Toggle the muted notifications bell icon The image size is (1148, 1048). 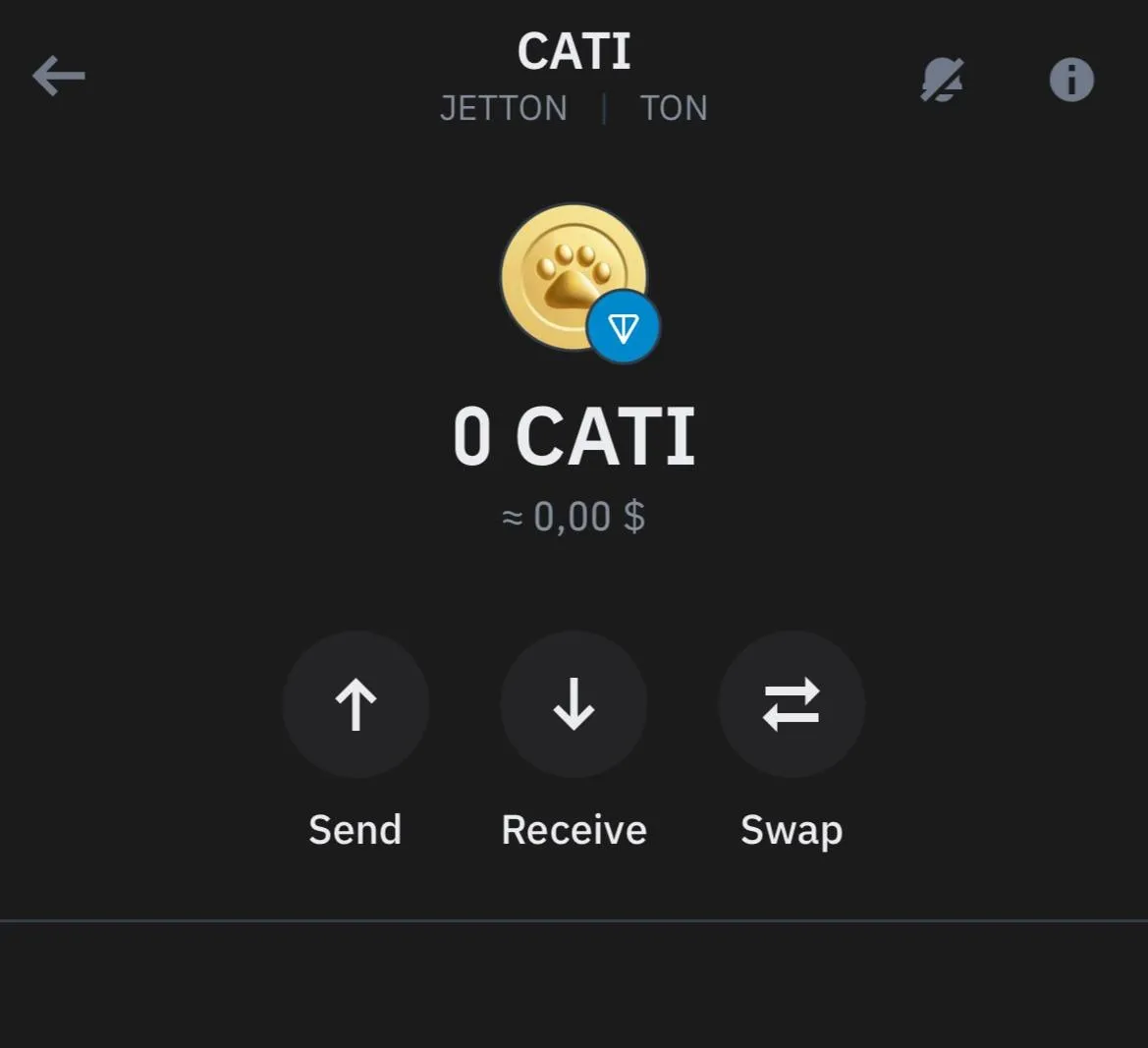click(x=942, y=80)
